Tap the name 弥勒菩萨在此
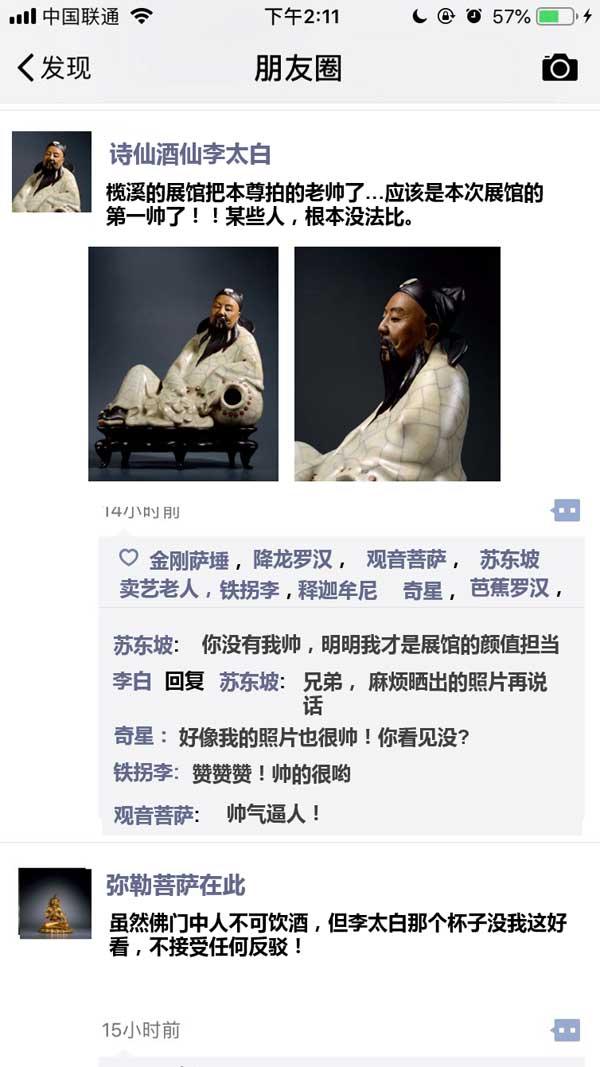The image size is (600, 1067). (x=176, y=885)
